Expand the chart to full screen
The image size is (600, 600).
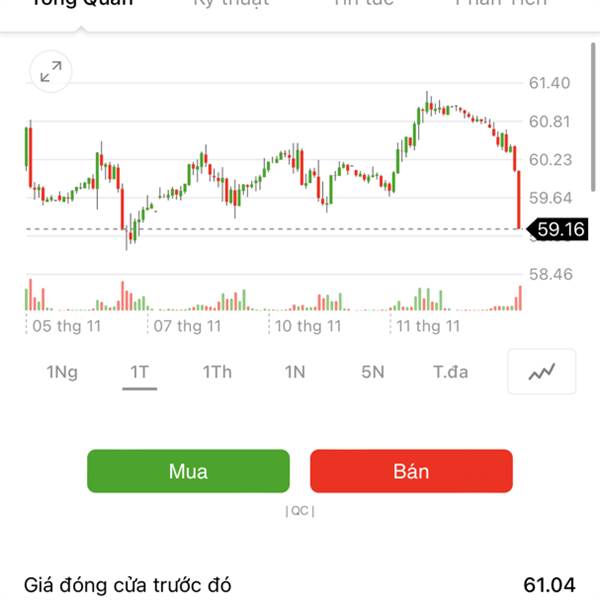point(49,71)
